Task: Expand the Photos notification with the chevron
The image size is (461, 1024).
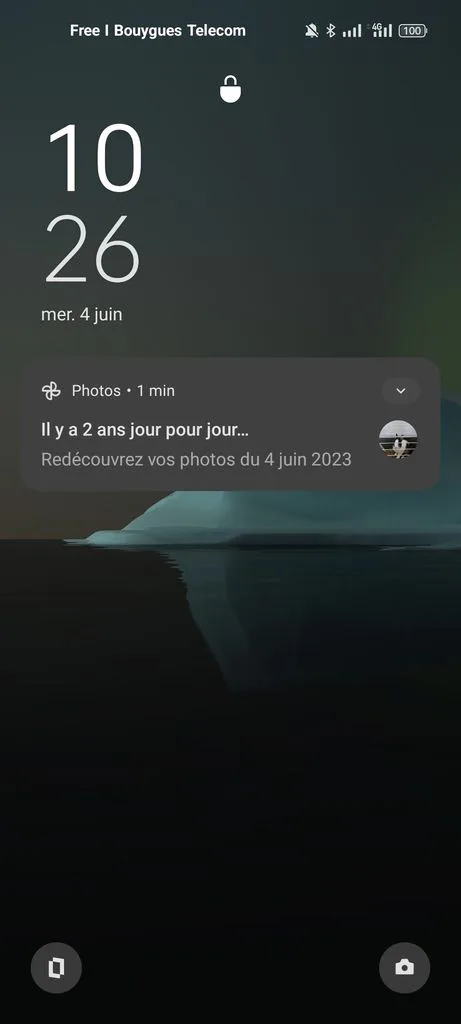Action: point(401,391)
